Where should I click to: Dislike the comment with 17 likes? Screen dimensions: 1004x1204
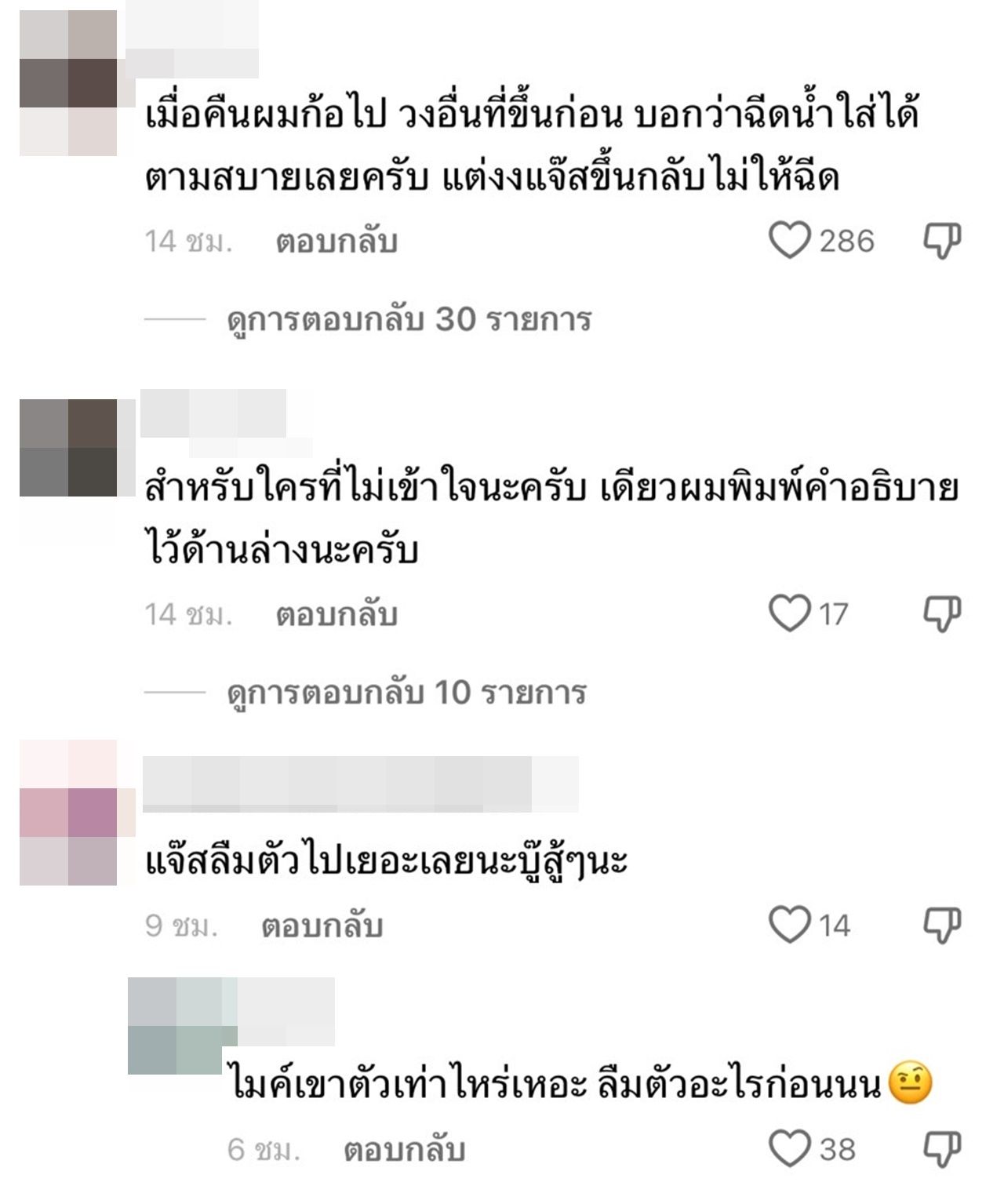pyautogui.click(x=941, y=613)
